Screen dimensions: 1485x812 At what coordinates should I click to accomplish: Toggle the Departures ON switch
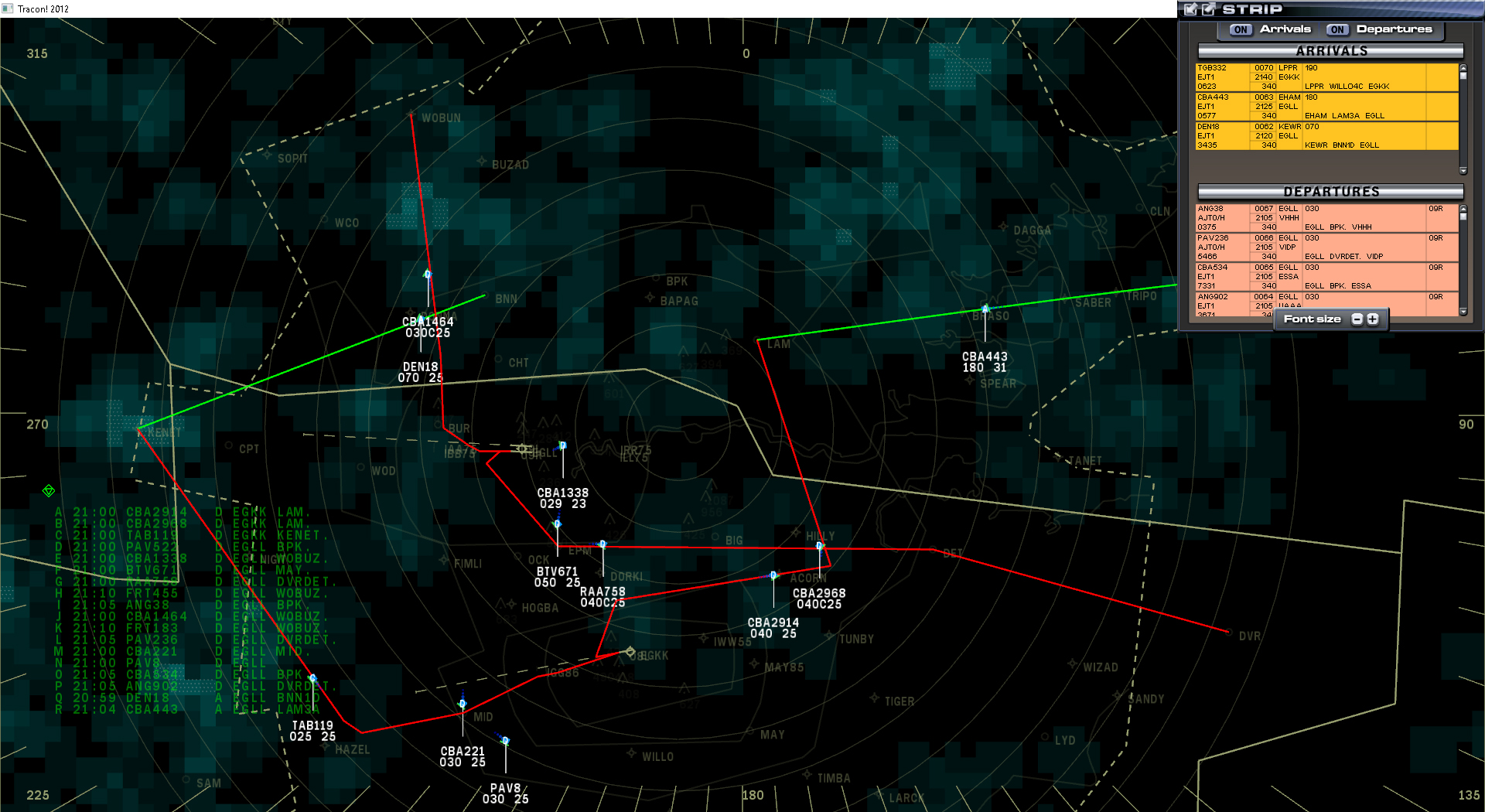pos(1337,29)
